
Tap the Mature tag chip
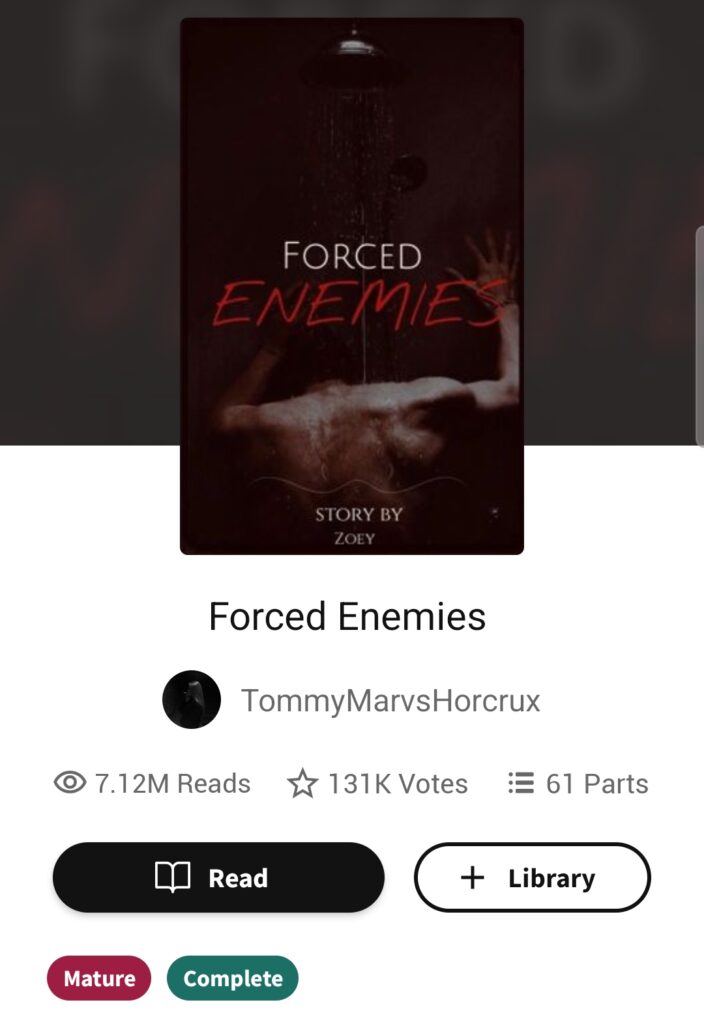[x=99, y=978]
